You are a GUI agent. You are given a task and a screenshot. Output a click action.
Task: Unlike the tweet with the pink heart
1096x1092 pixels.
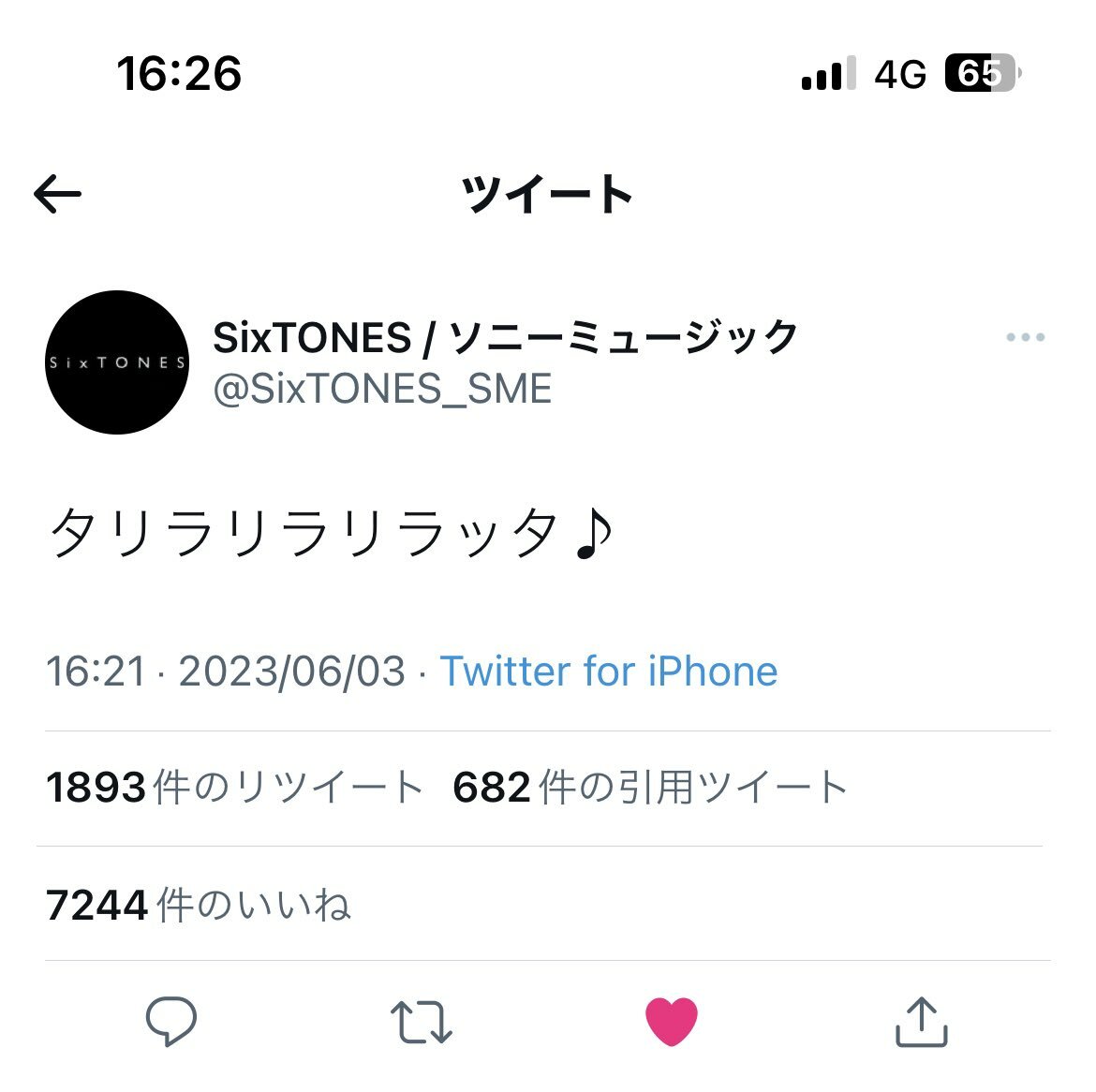click(672, 1021)
